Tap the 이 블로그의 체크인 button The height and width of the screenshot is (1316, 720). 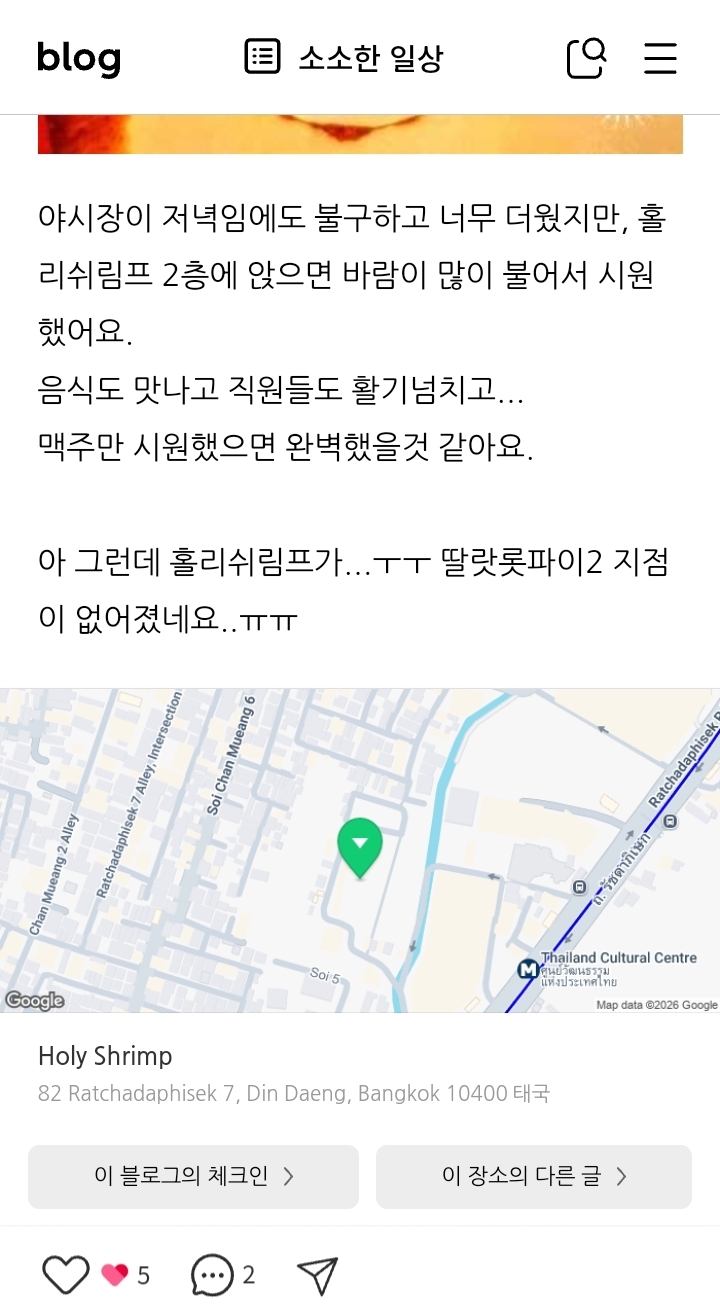[193, 1176]
